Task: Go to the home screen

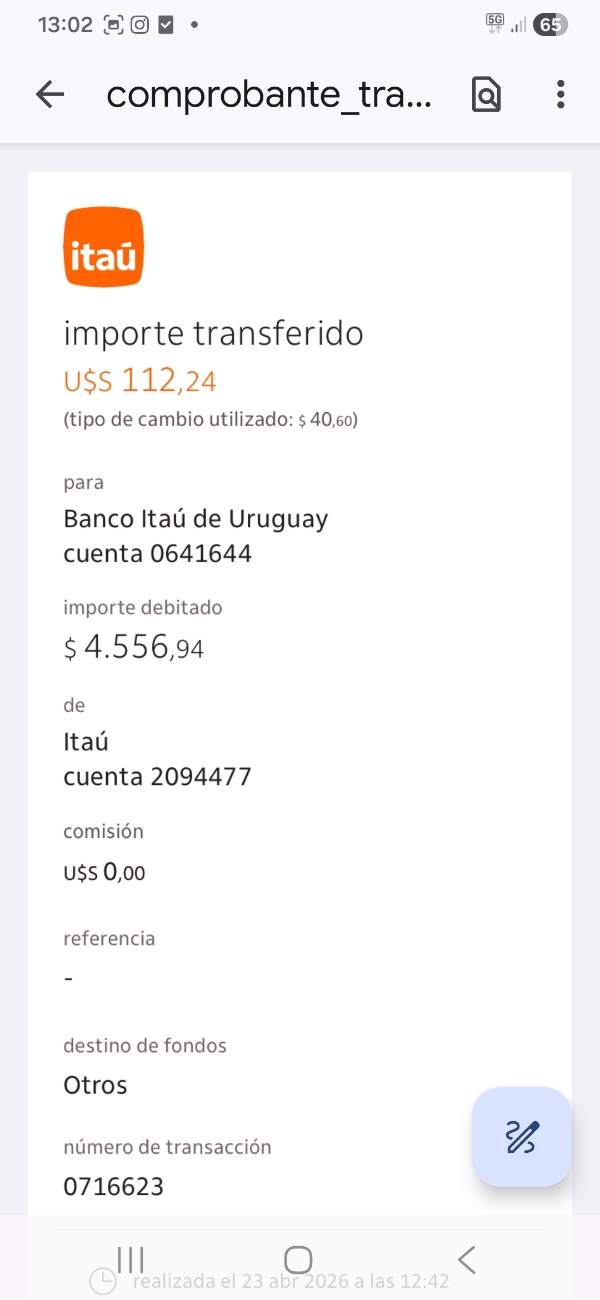Action: [298, 1260]
